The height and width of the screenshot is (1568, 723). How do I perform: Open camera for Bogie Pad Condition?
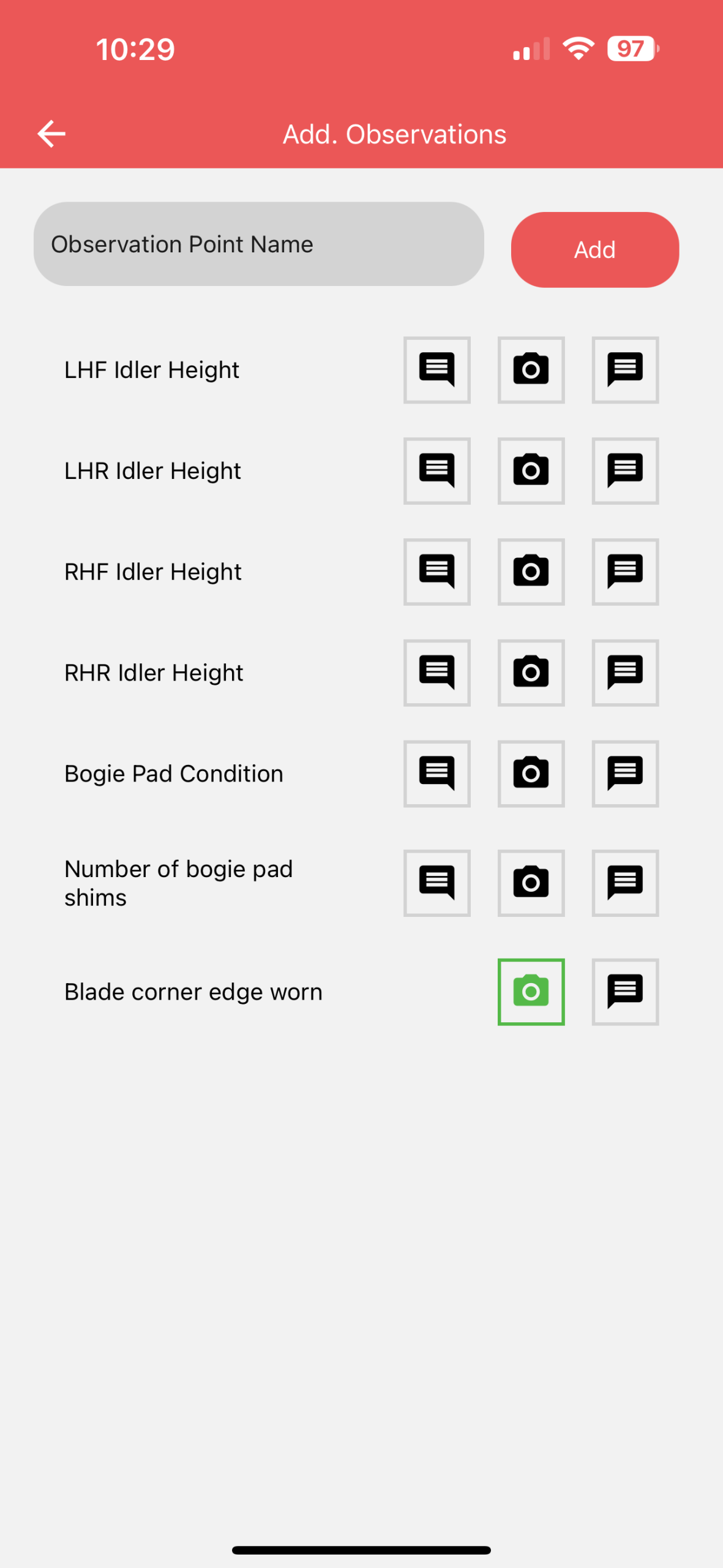531,774
